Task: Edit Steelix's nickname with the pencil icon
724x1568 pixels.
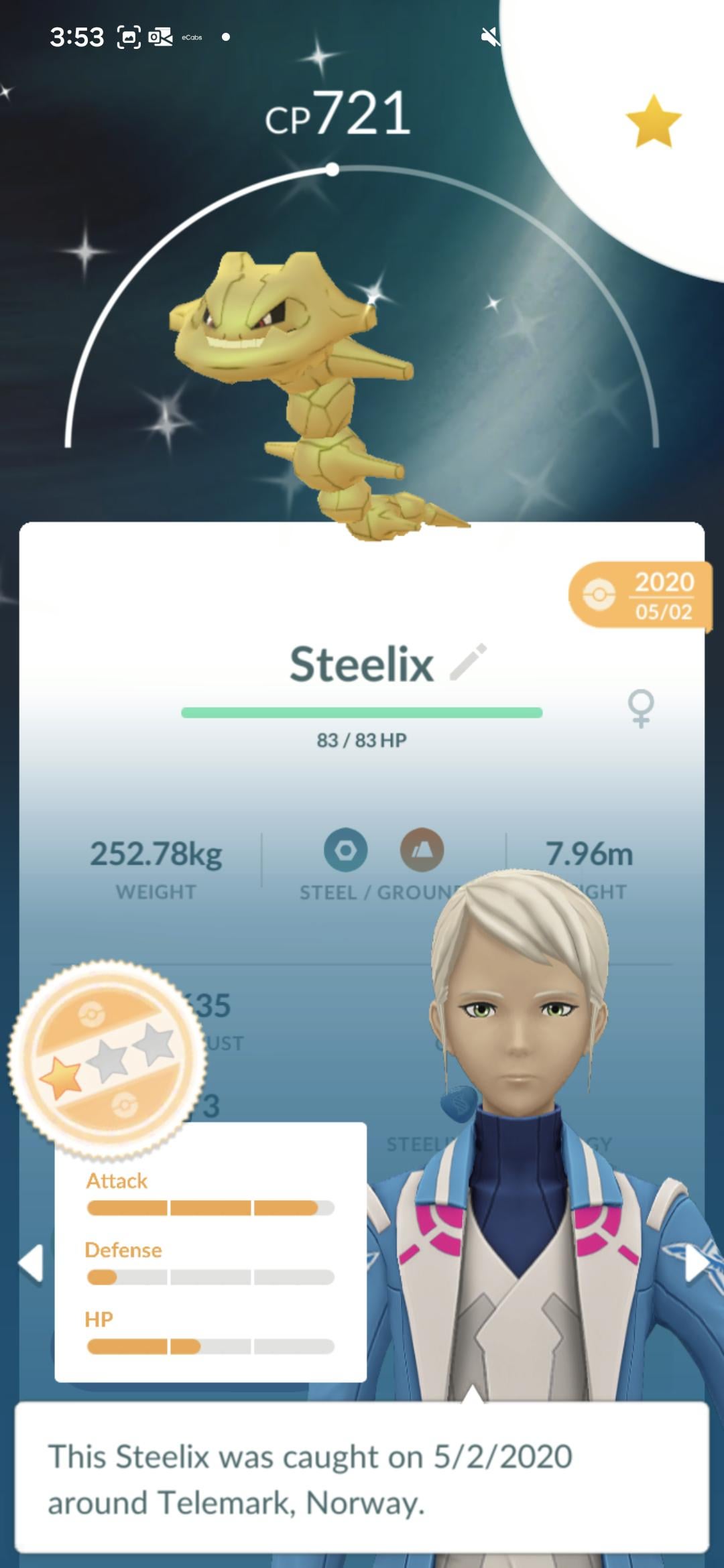Action: tap(468, 662)
